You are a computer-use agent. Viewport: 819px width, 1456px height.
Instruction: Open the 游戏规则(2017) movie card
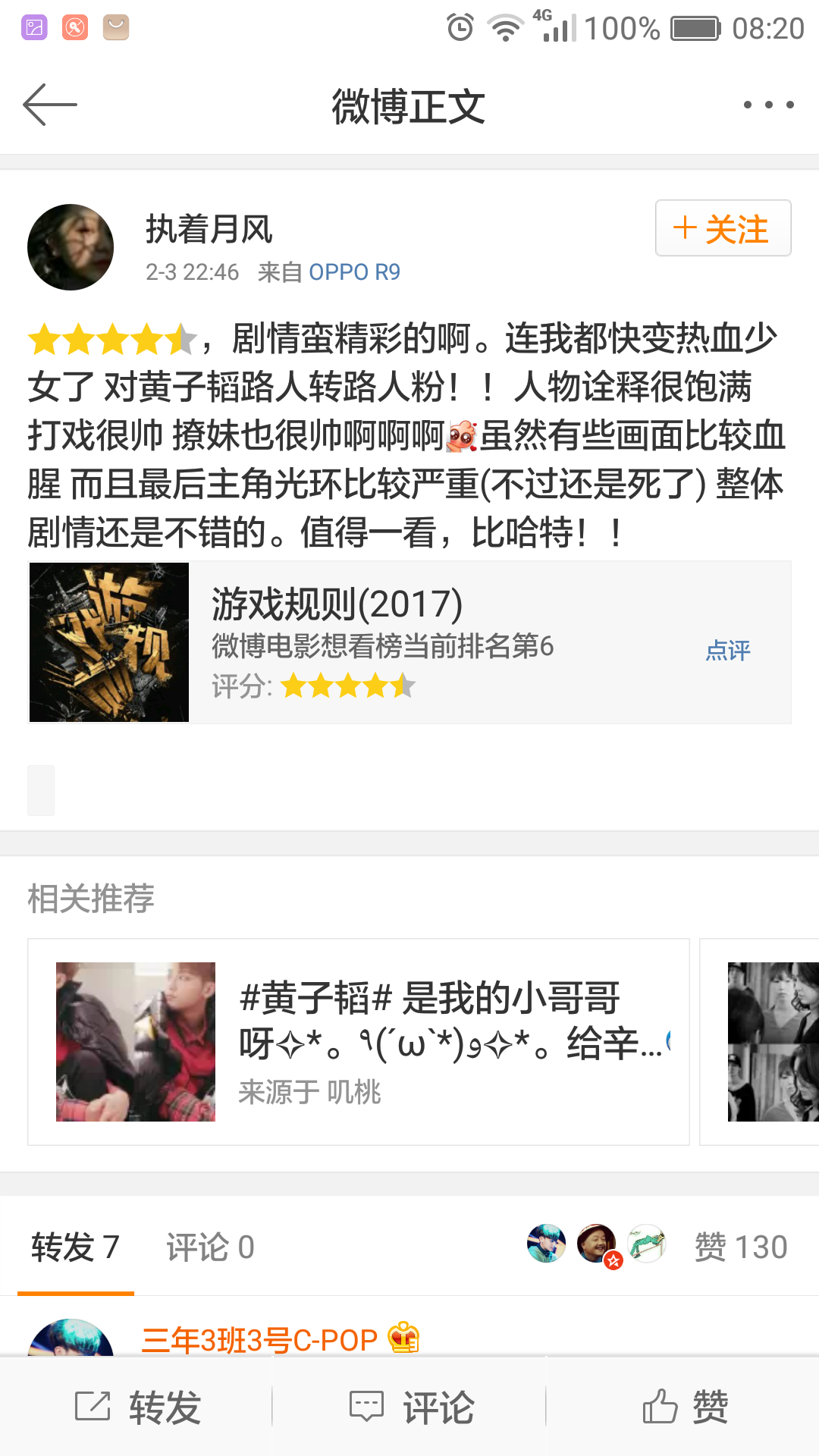(x=409, y=642)
